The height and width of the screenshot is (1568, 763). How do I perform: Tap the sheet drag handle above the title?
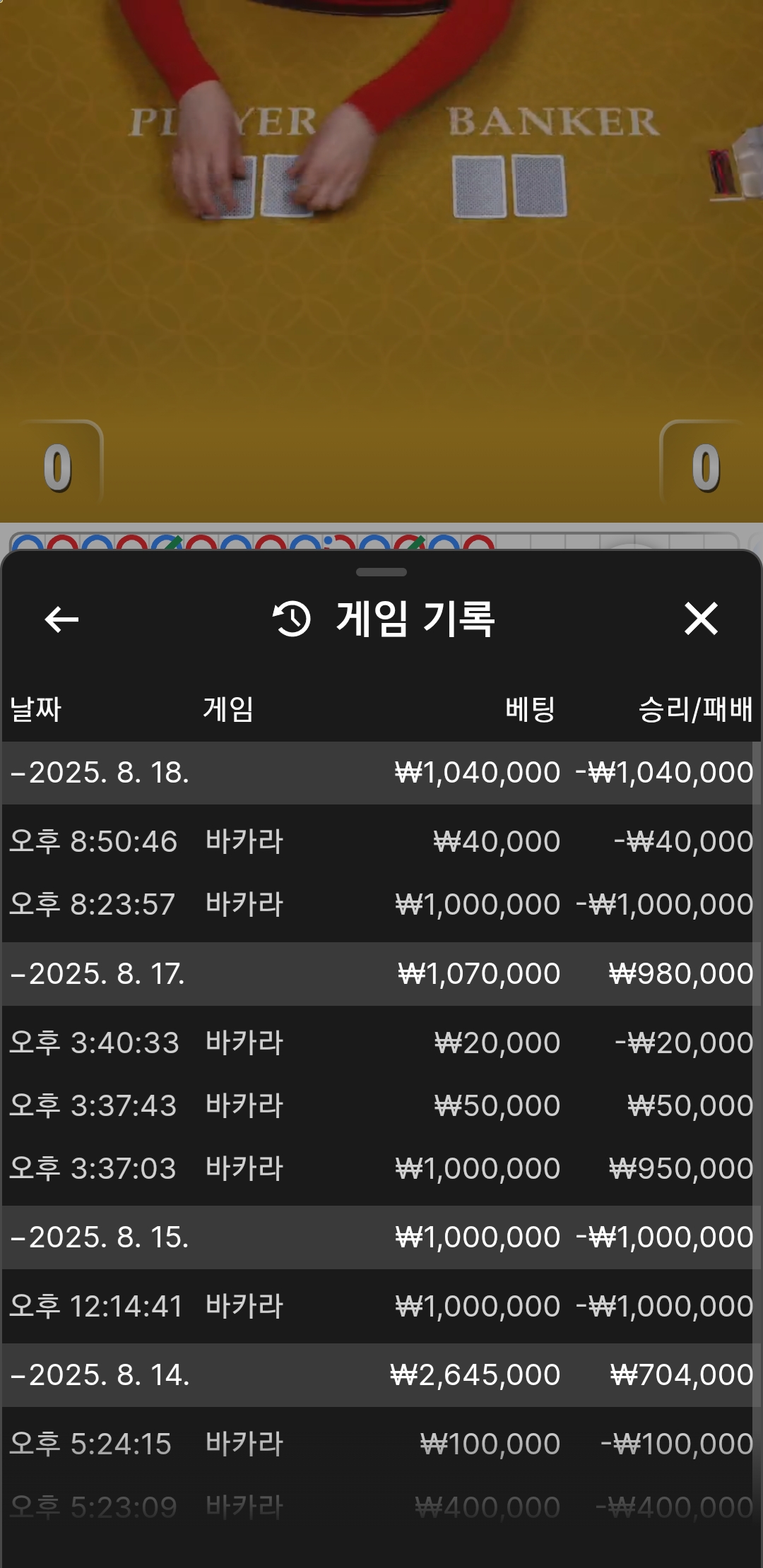click(381, 572)
